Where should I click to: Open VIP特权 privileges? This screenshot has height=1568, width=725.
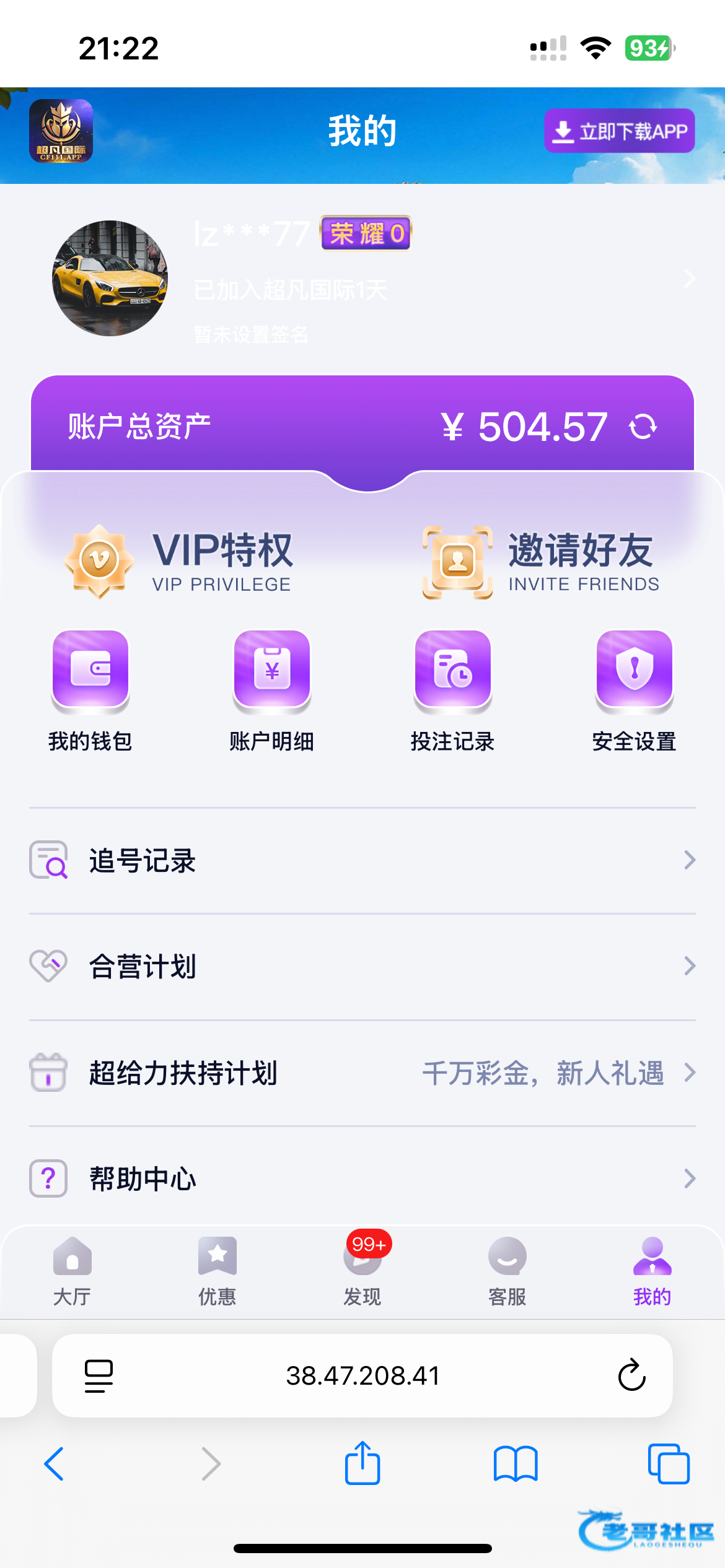click(180, 561)
